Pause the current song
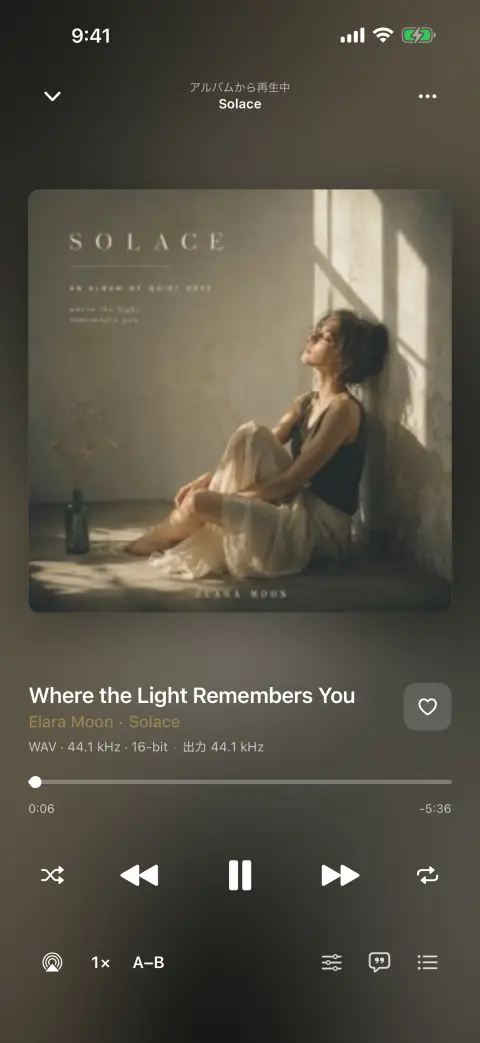Viewport: 480px width, 1043px height. 240,875
